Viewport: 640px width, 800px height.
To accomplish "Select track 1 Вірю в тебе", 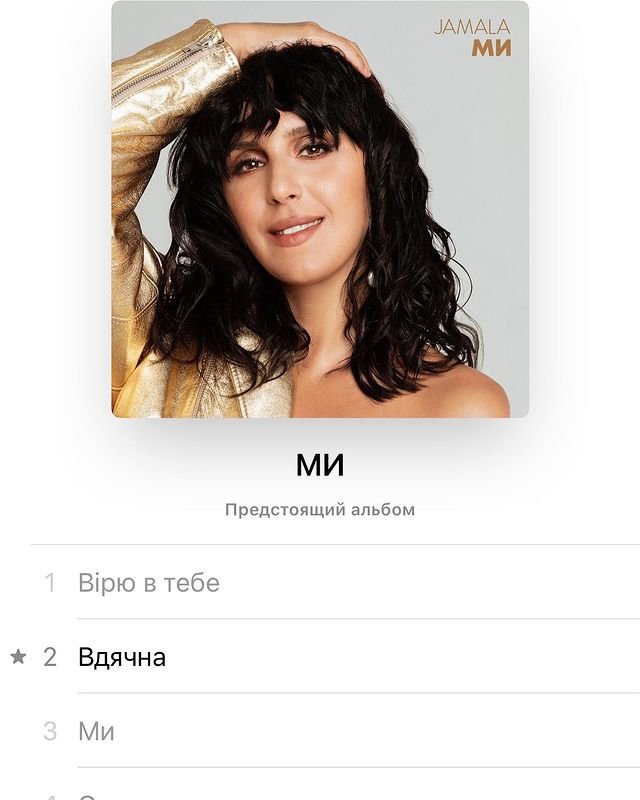I will (x=148, y=583).
